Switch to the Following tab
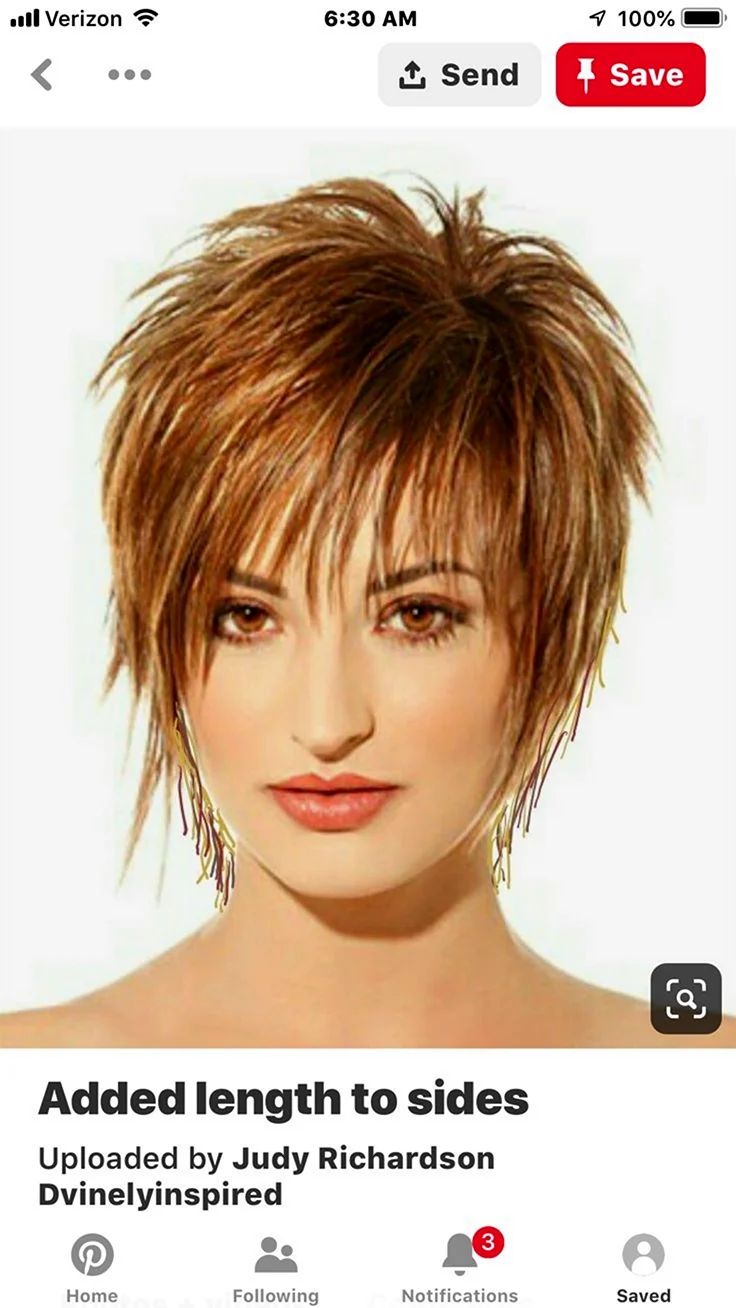Image resolution: width=736 pixels, height=1308 pixels. [276, 1268]
